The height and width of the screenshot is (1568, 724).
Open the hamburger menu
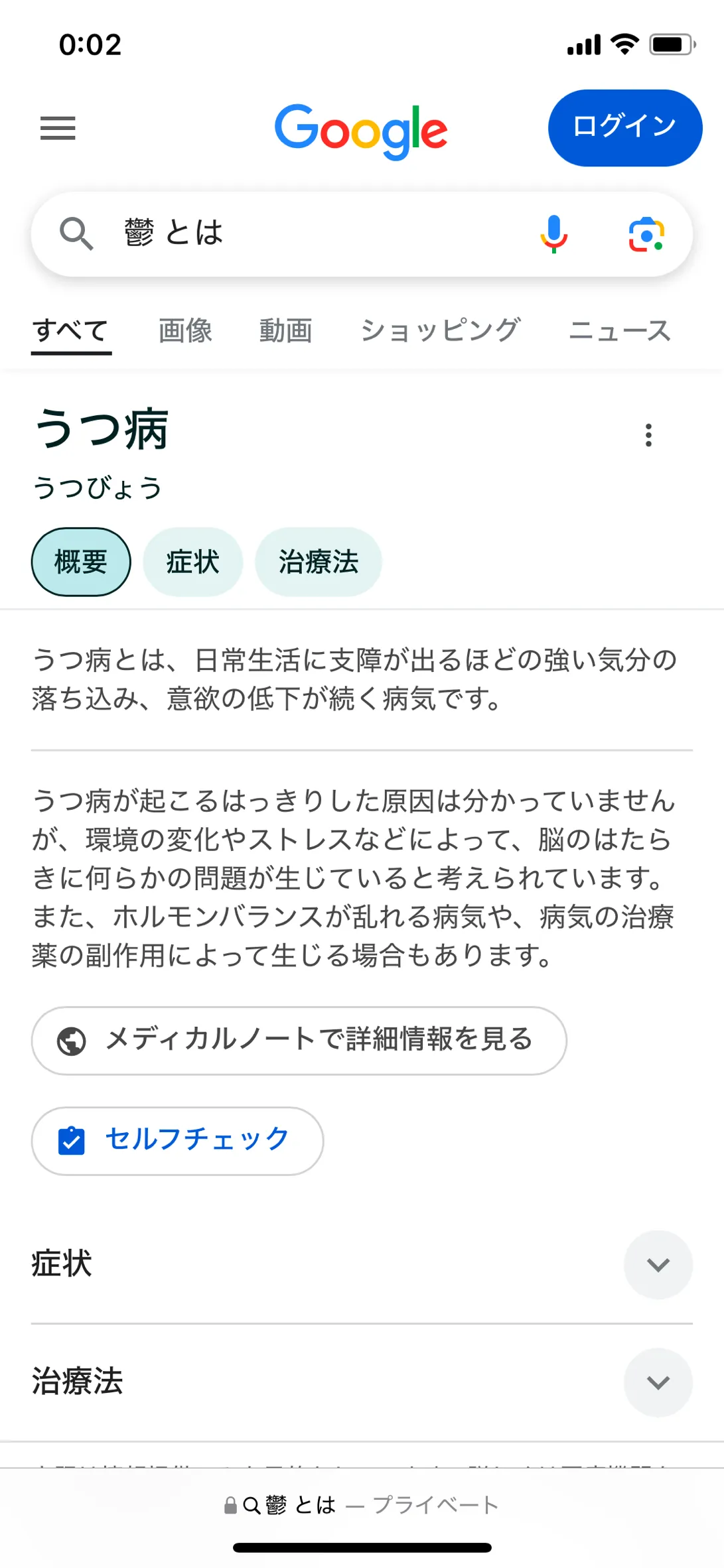[58, 128]
